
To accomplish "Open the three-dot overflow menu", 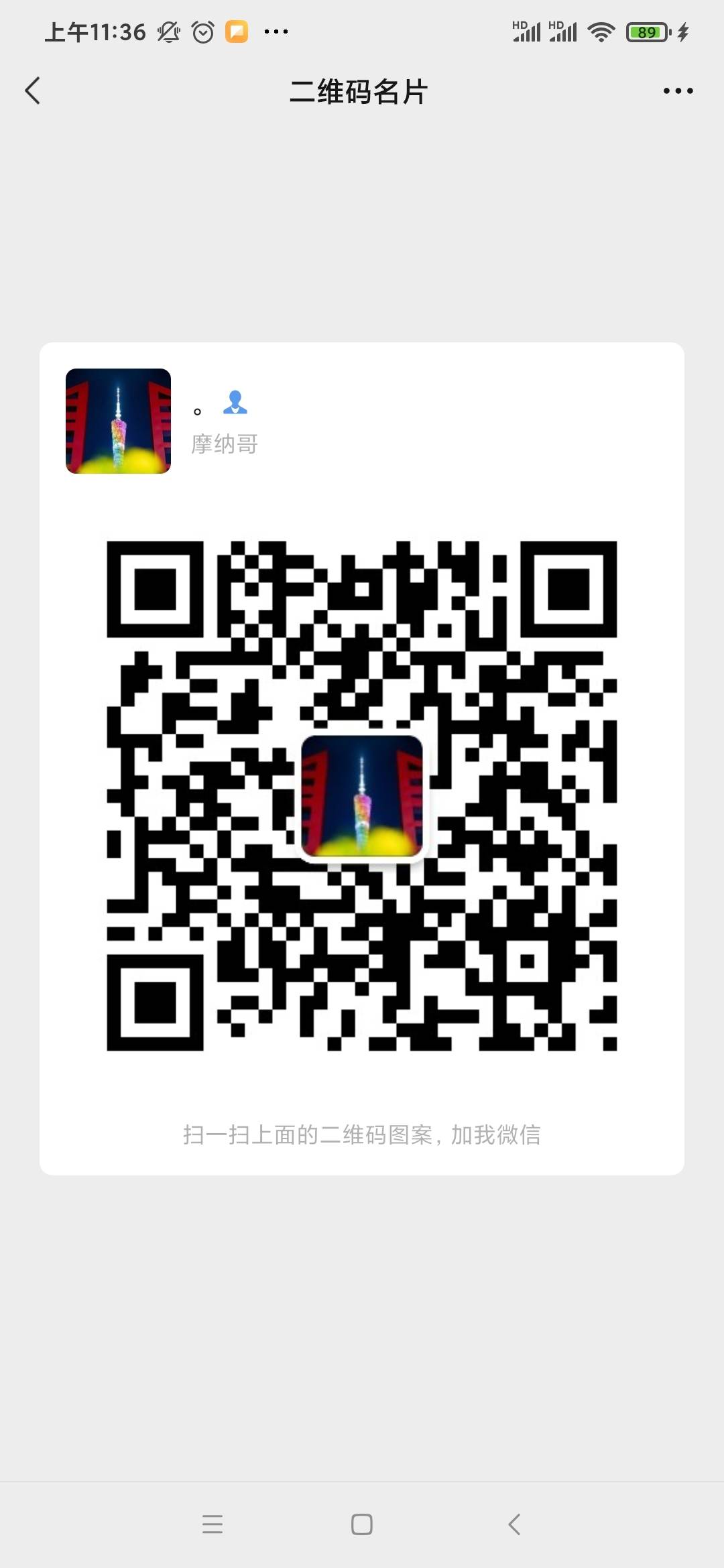I will coord(678,90).
